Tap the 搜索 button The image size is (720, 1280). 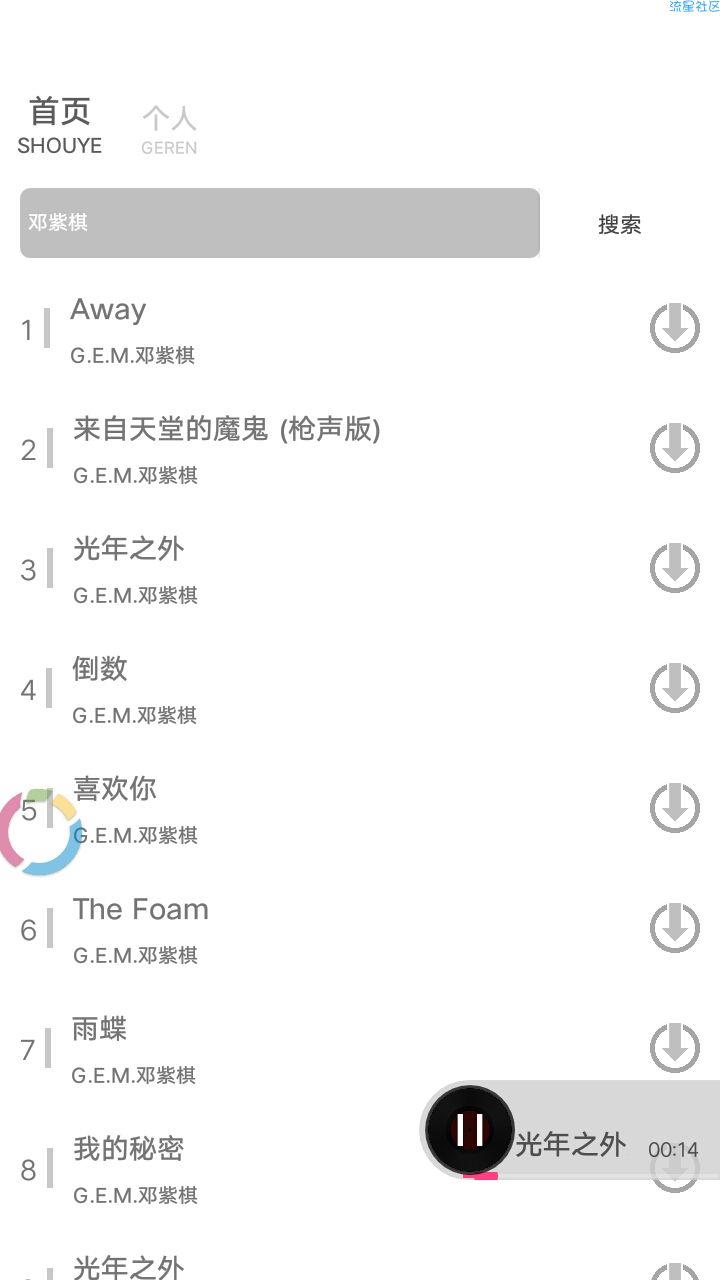(619, 224)
